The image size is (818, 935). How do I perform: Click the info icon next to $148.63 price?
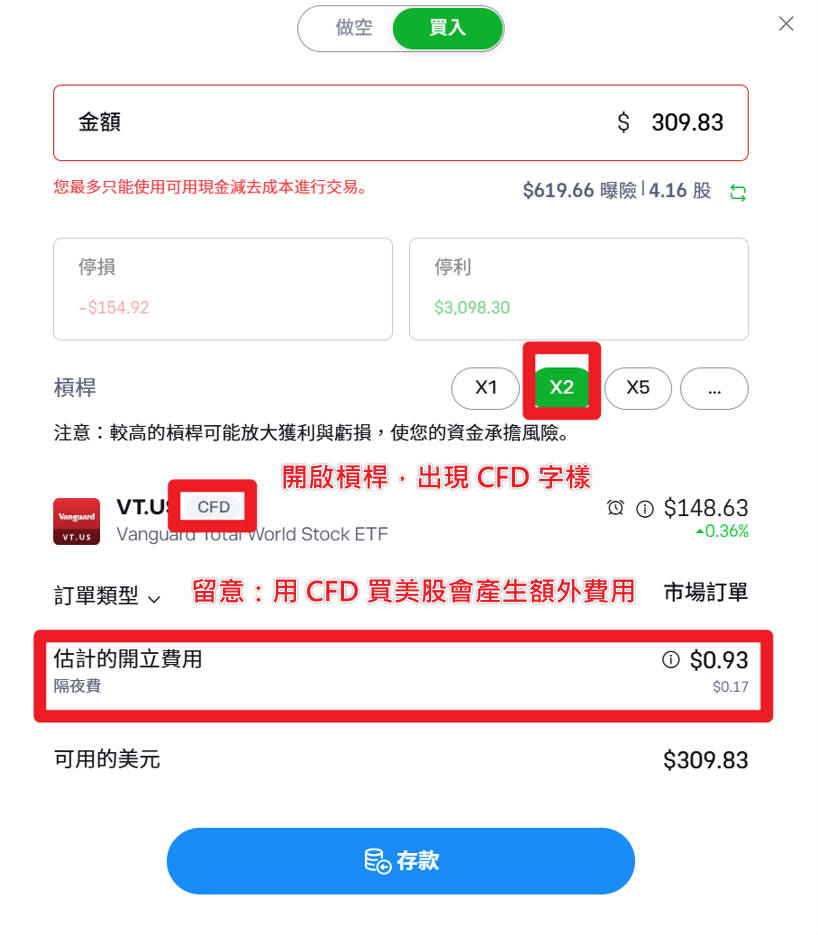click(644, 507)
